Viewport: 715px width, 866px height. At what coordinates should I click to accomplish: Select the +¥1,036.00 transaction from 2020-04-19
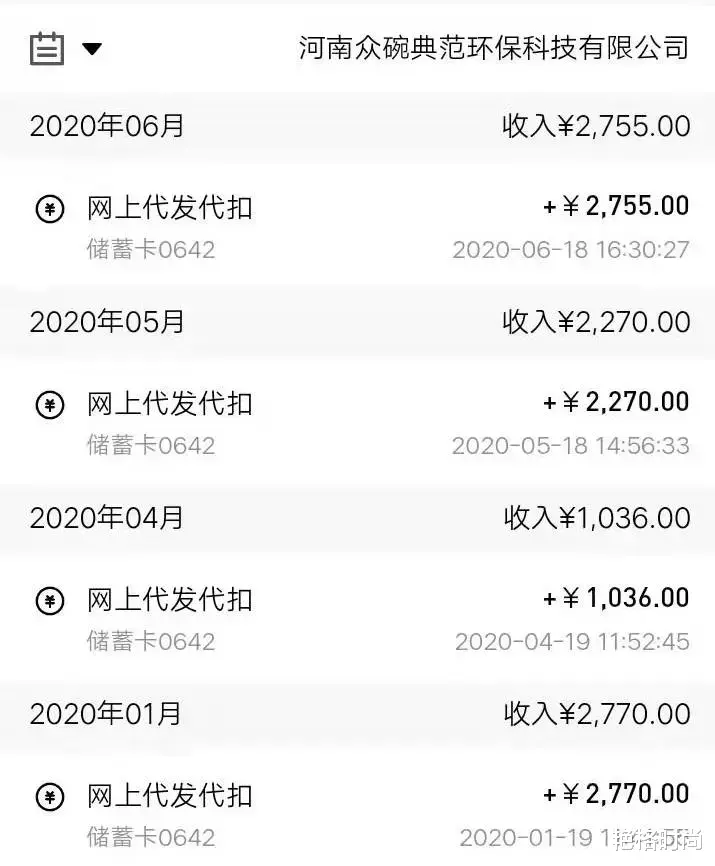357,618
